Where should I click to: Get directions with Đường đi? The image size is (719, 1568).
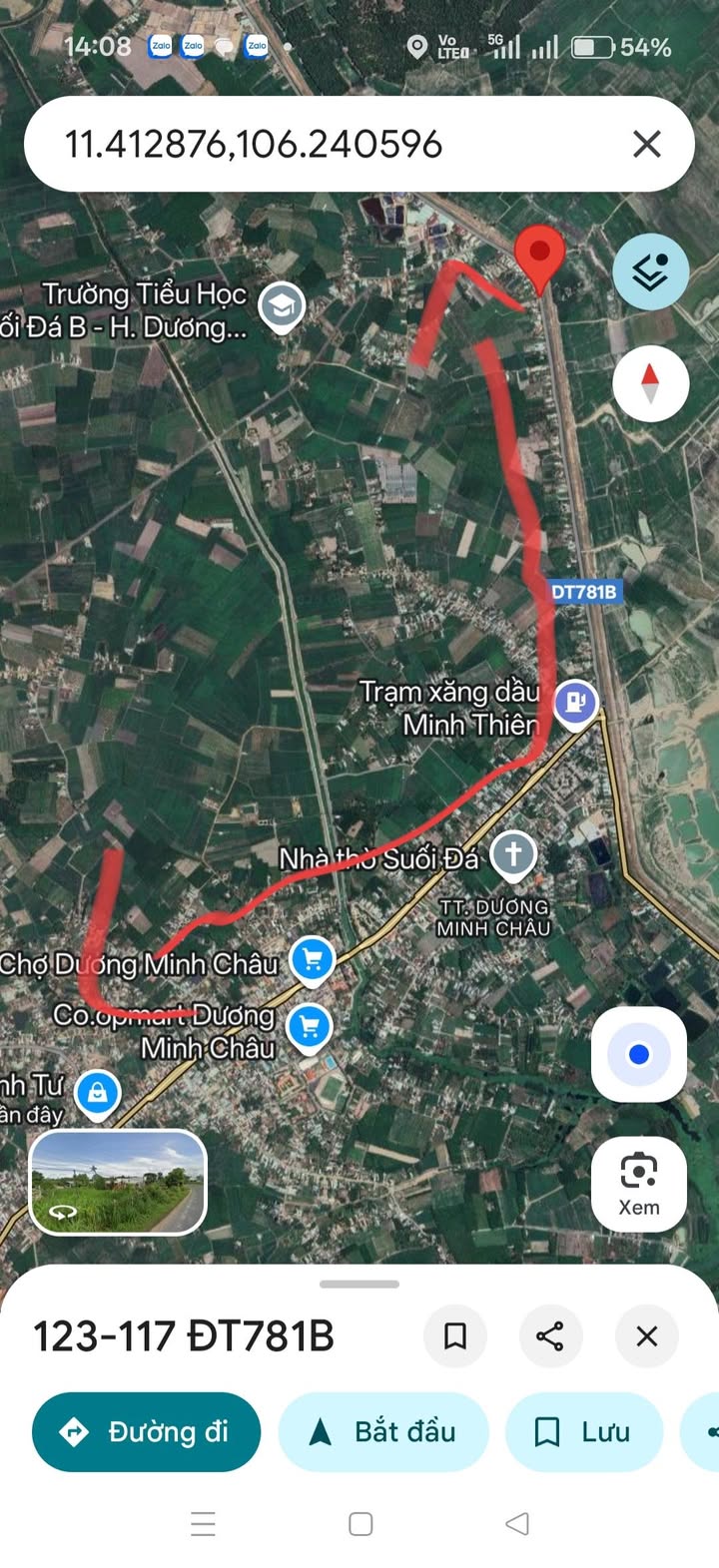point(147,1432)
